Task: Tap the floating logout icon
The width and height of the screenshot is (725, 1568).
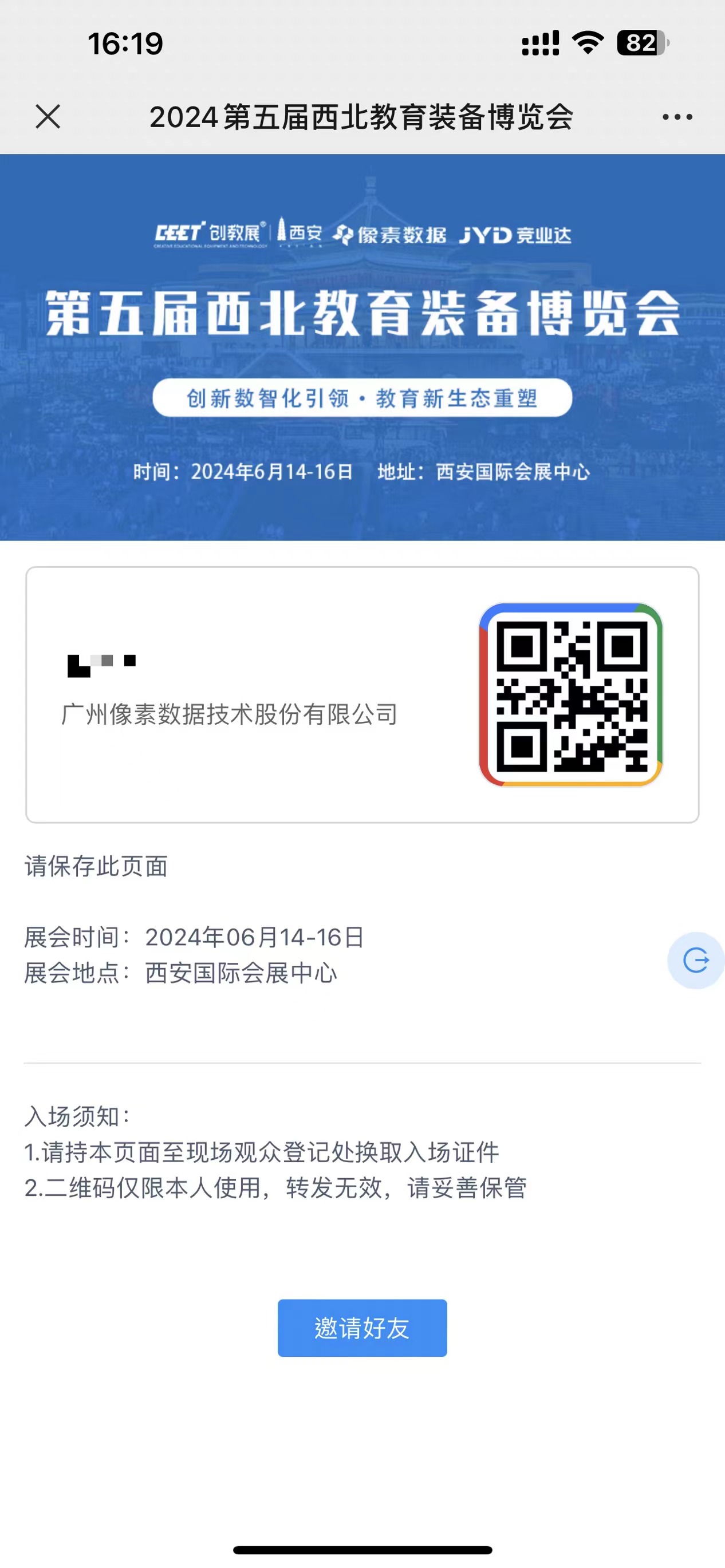Action: pos(695,961)
